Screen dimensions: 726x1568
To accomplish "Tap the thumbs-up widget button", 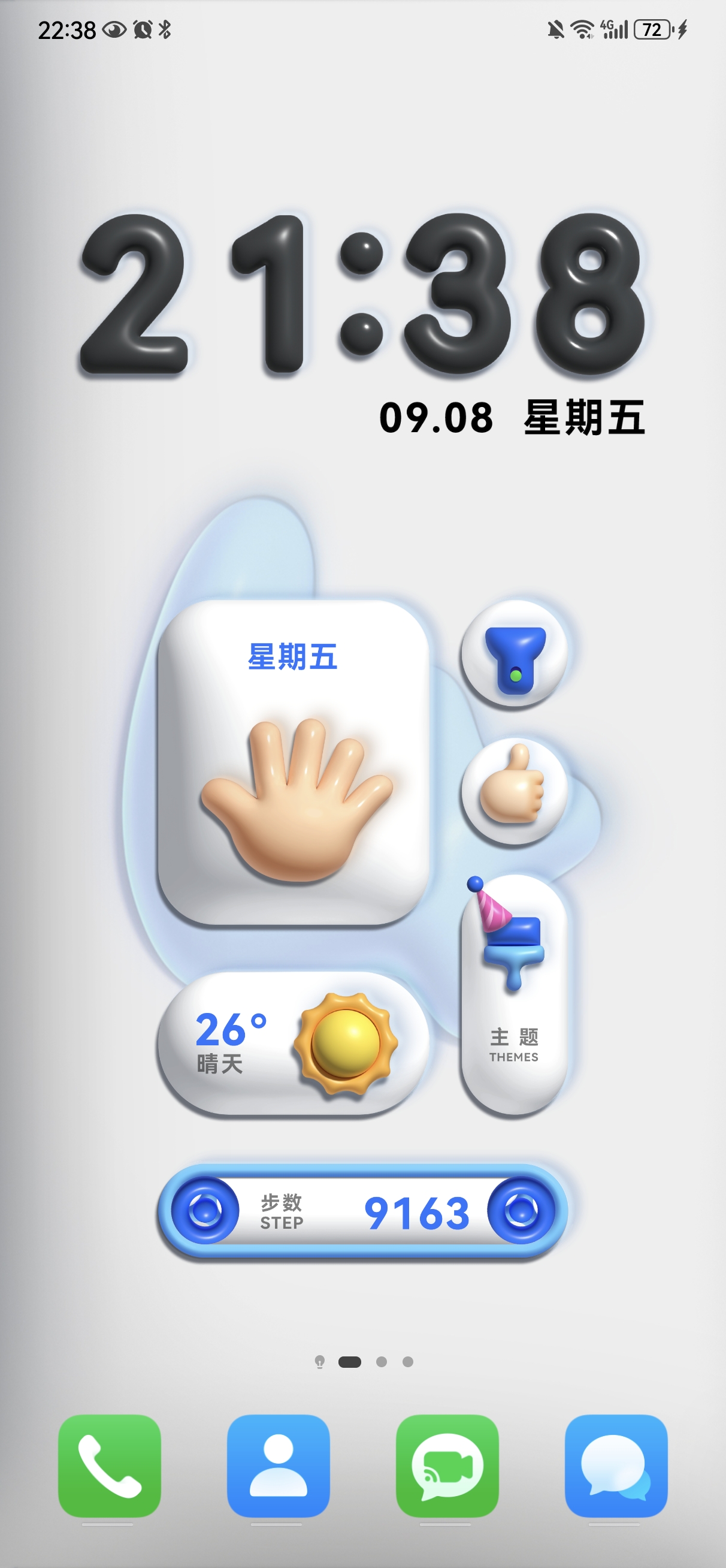I will tap(515, 790).
